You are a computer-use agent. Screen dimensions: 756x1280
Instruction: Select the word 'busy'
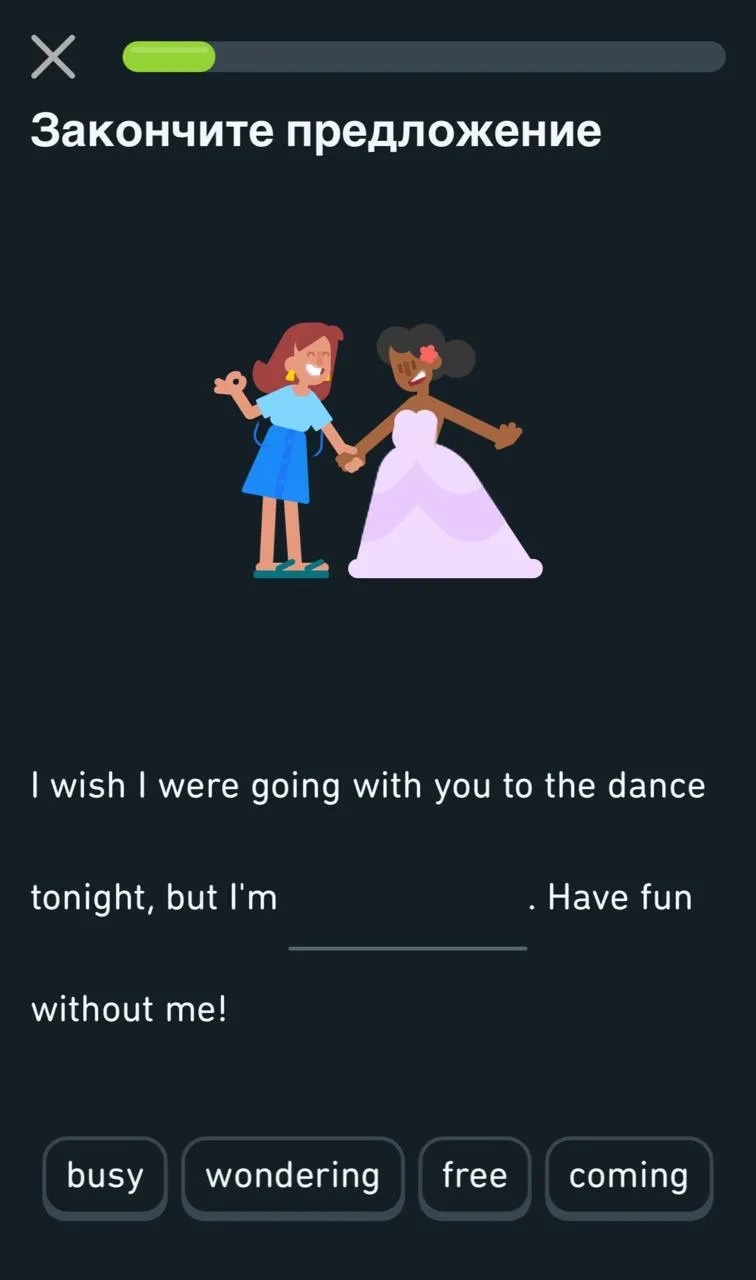105,1176
